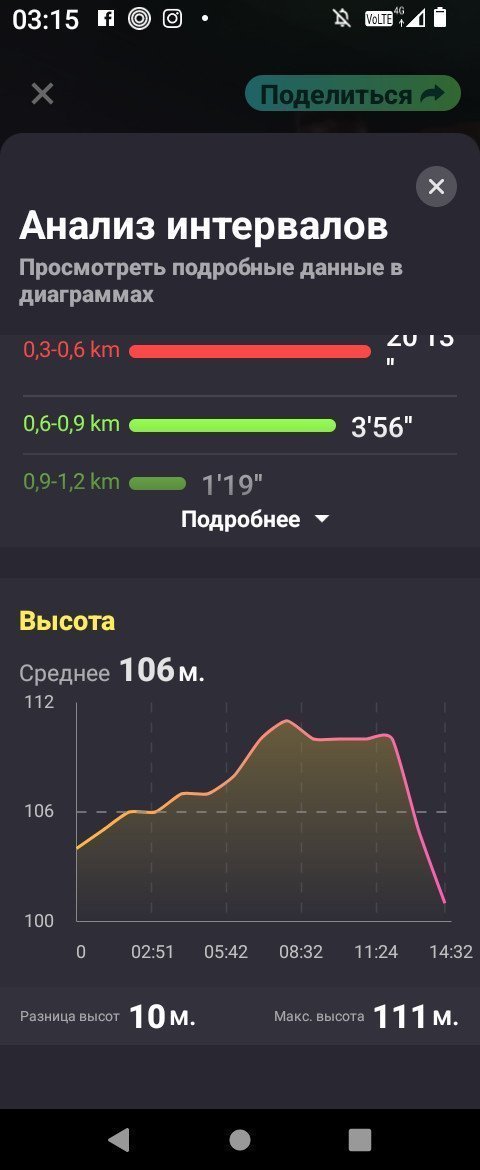Expand the Подробнее intervals list
This screenshot has width=480, height=1170.
point(255,519)
